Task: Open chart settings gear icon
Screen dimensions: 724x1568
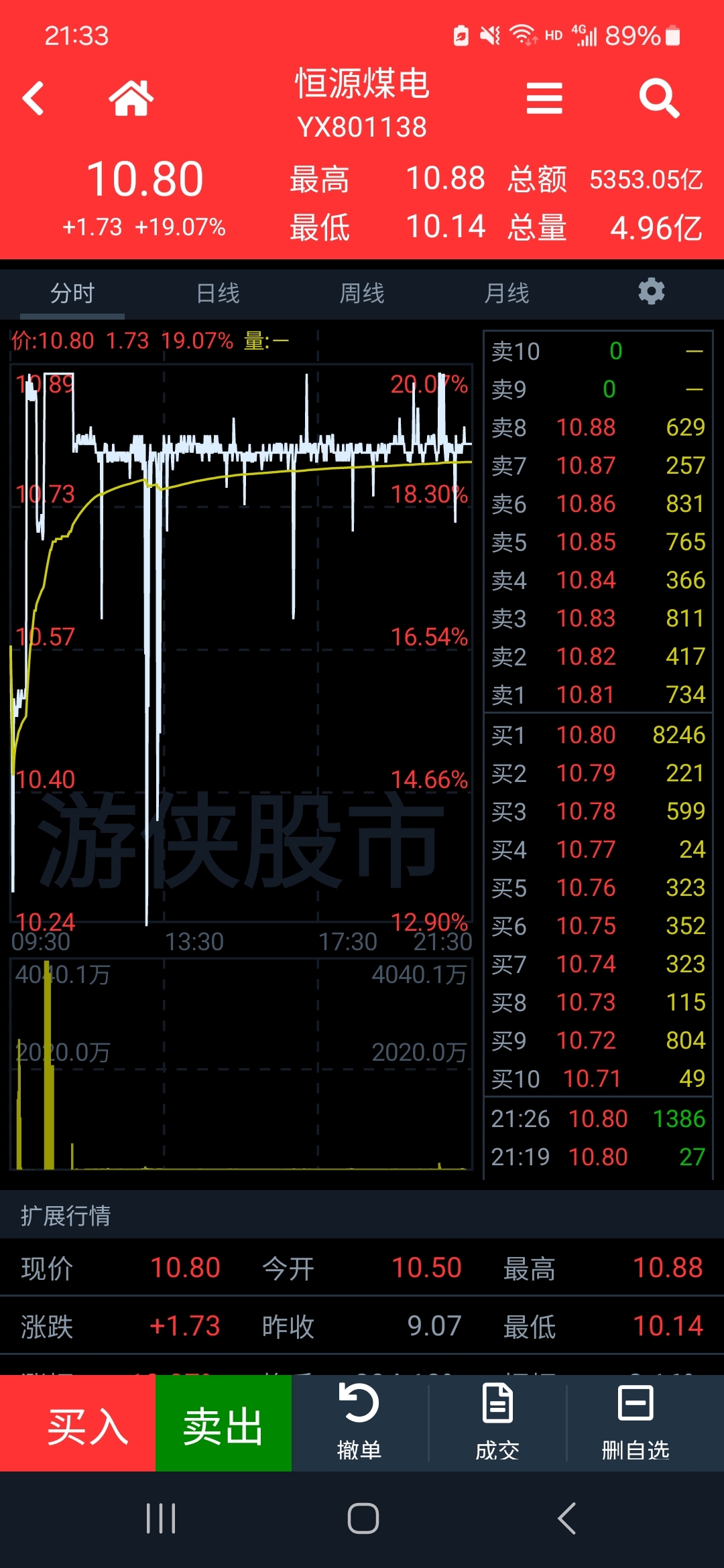Action: (x=652, y=291)
